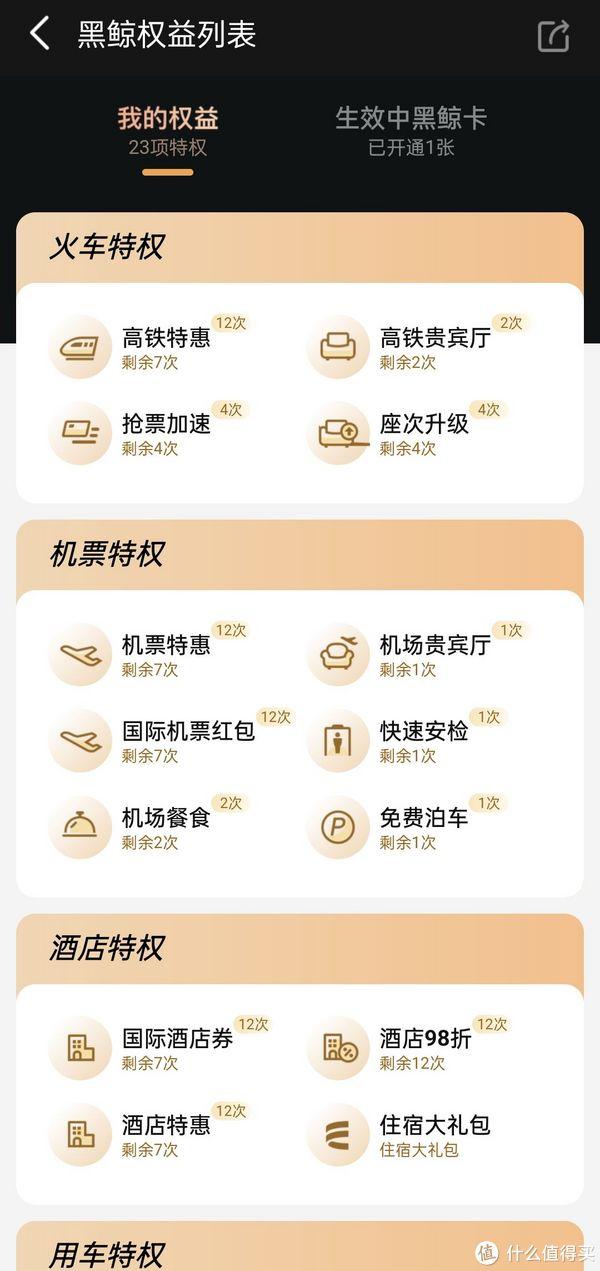Switch to 生效中黑鲸卡 tab
The width and height of the screenshot is (600, 1271).
coord(411,131)
